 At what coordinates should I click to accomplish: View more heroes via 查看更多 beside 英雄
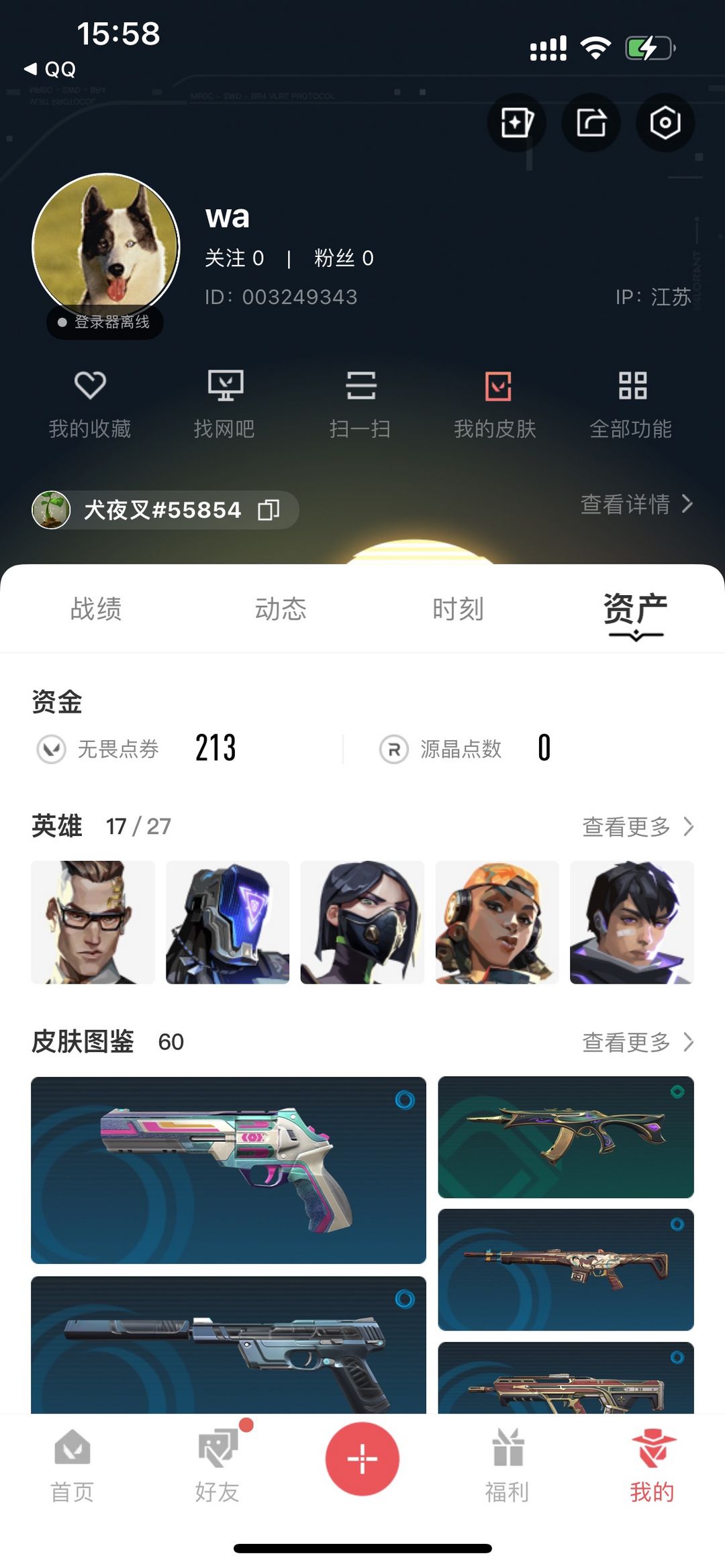tap(638, 827)
